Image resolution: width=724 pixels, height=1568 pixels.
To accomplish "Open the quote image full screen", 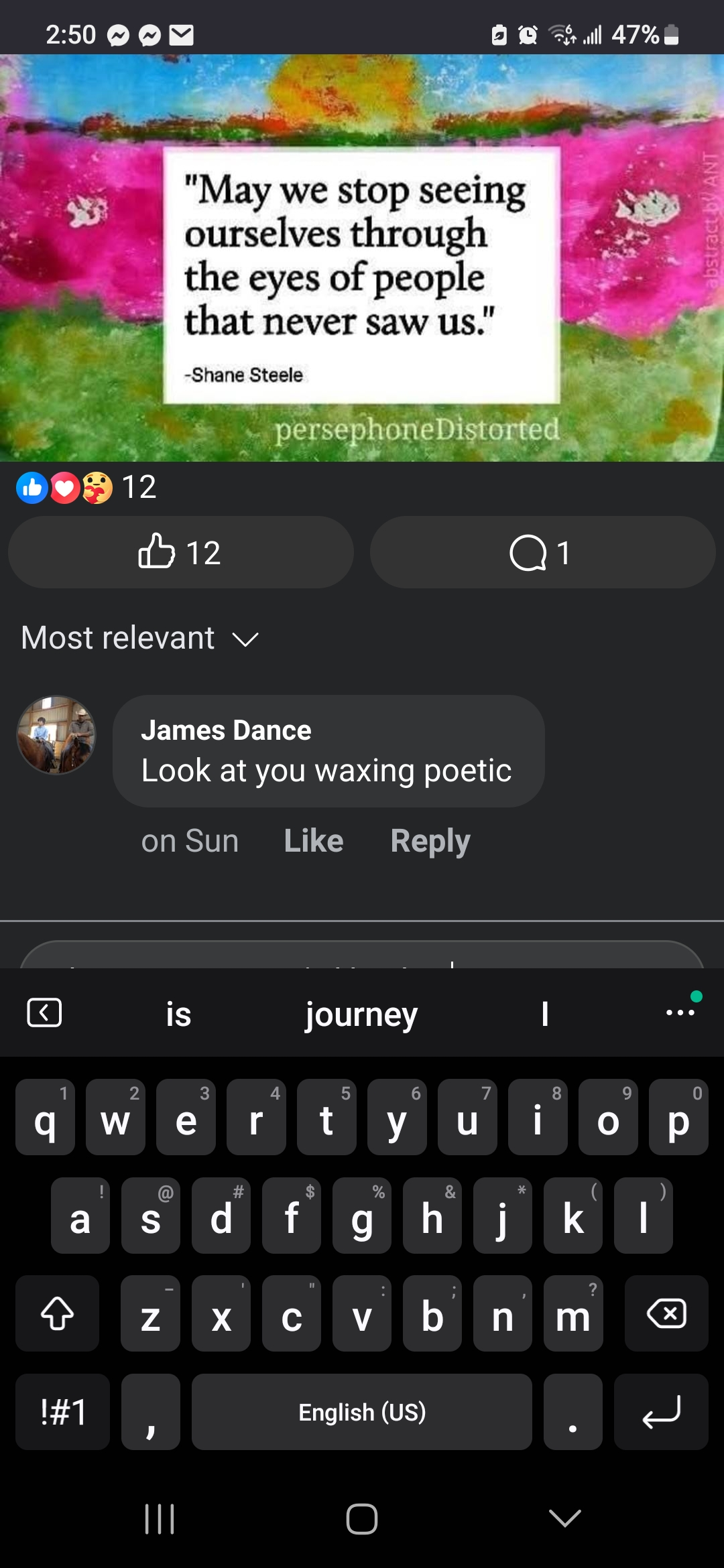I will click(x=362, y=257).
